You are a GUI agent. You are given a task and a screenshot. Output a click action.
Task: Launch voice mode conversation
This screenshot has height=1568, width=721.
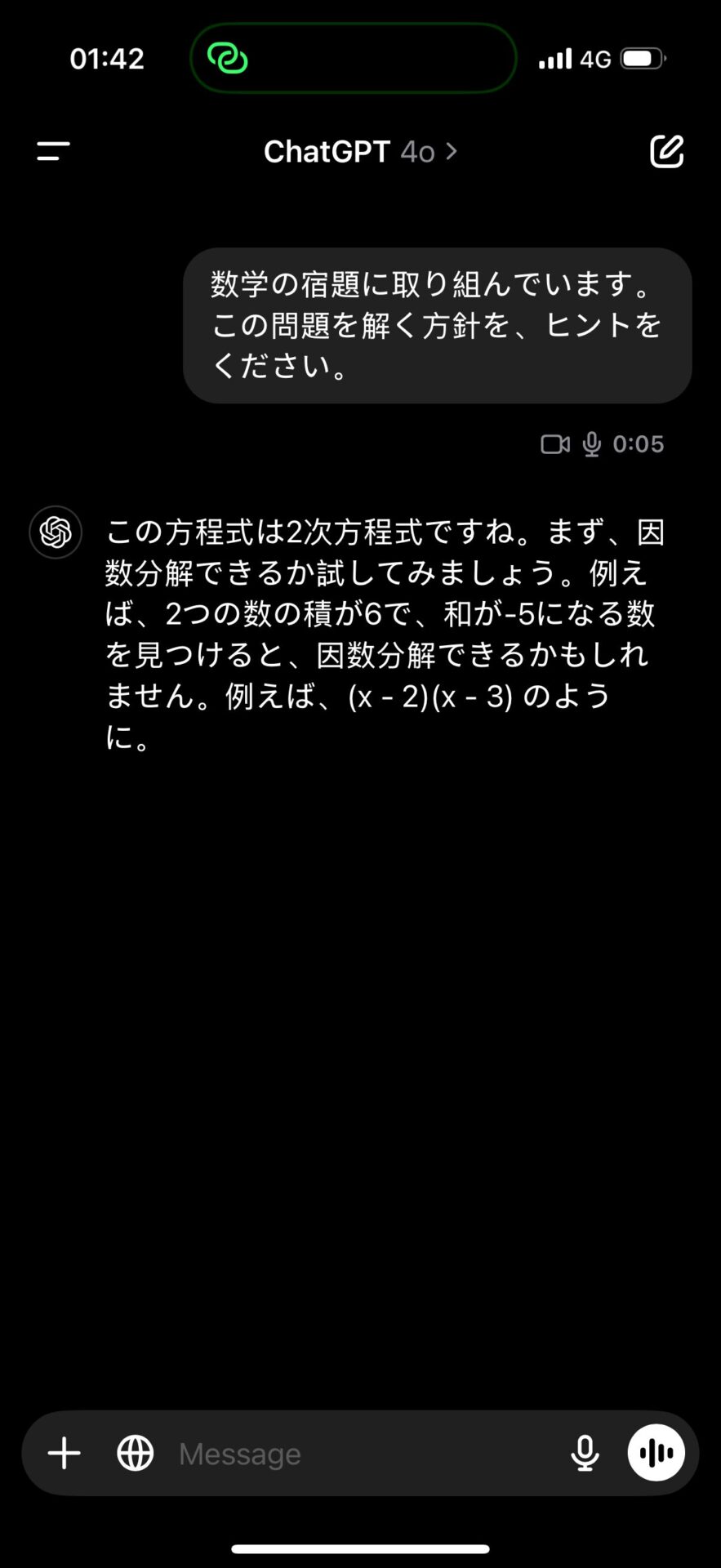pos(656,1453)
